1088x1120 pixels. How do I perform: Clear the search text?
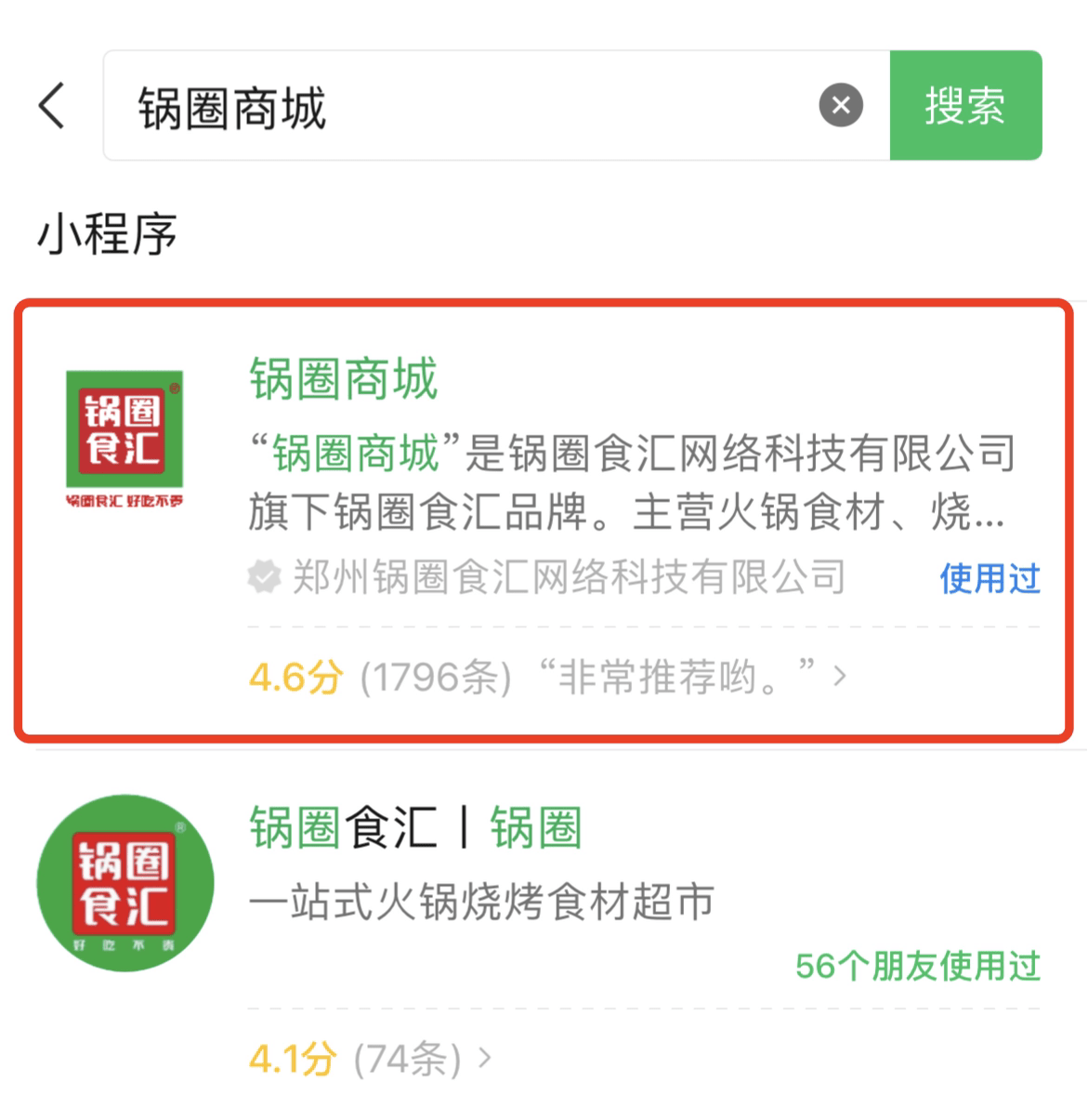click(841, 105)
